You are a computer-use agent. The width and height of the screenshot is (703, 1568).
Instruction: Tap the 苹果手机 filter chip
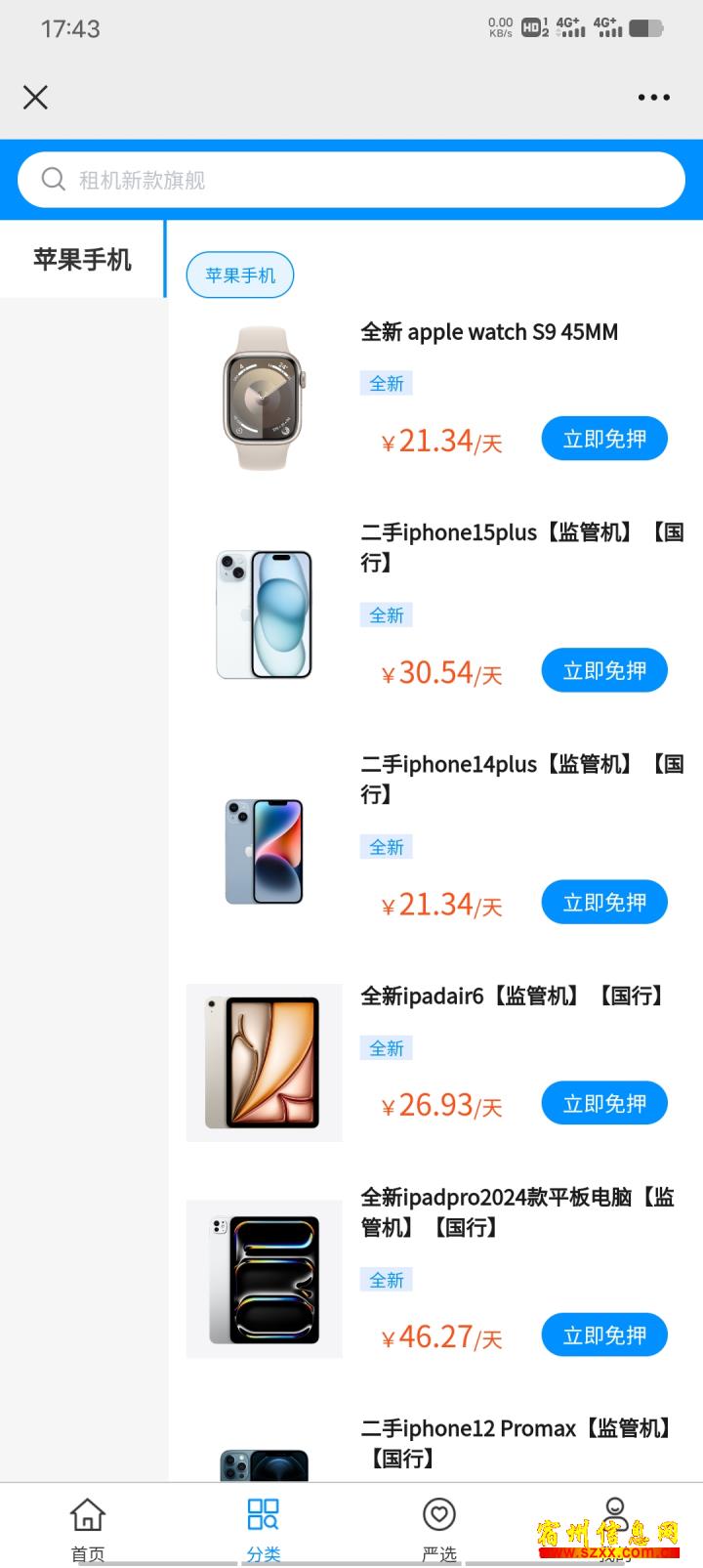(x=240, y=275)
